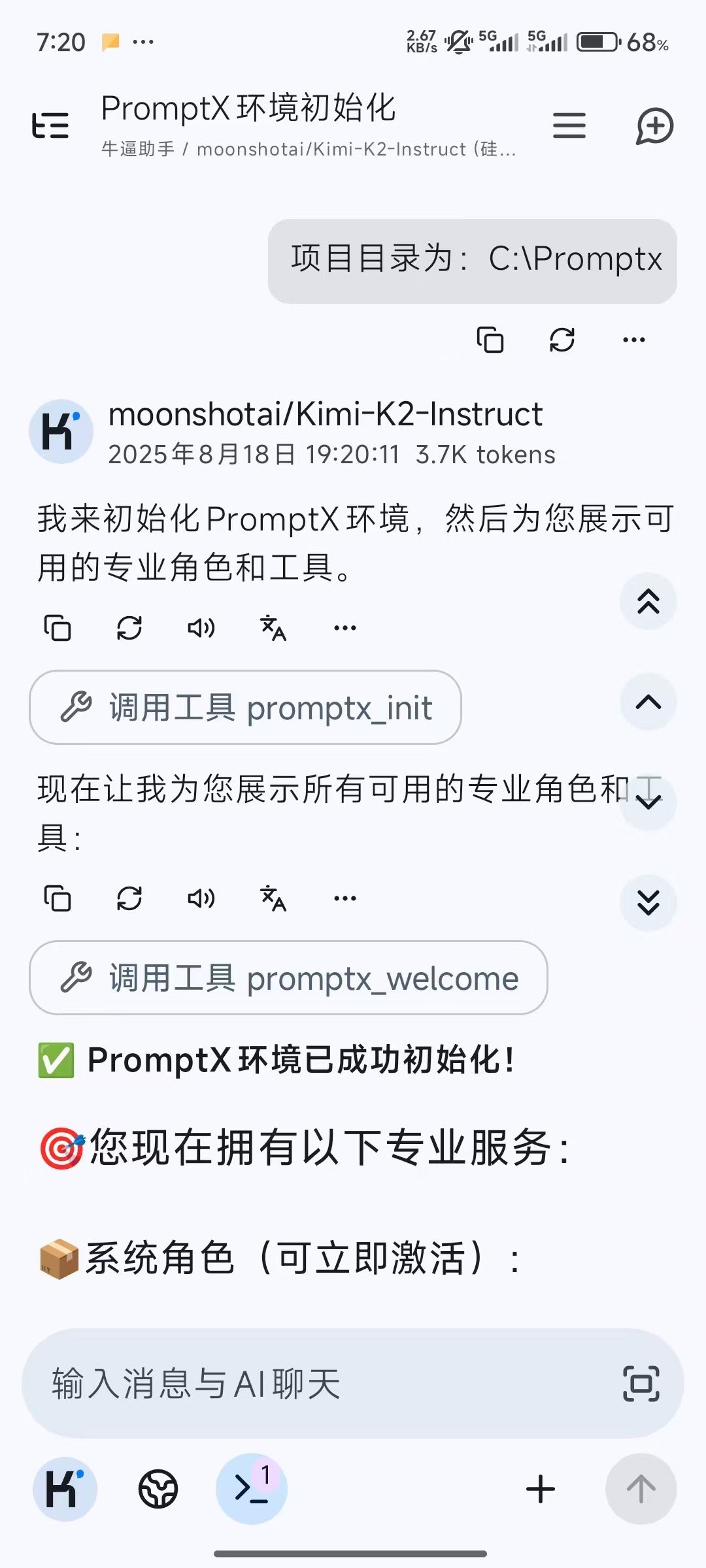Screen dimensions: 706x1568
Task: Go to the previous message
Action: [648, 702]
